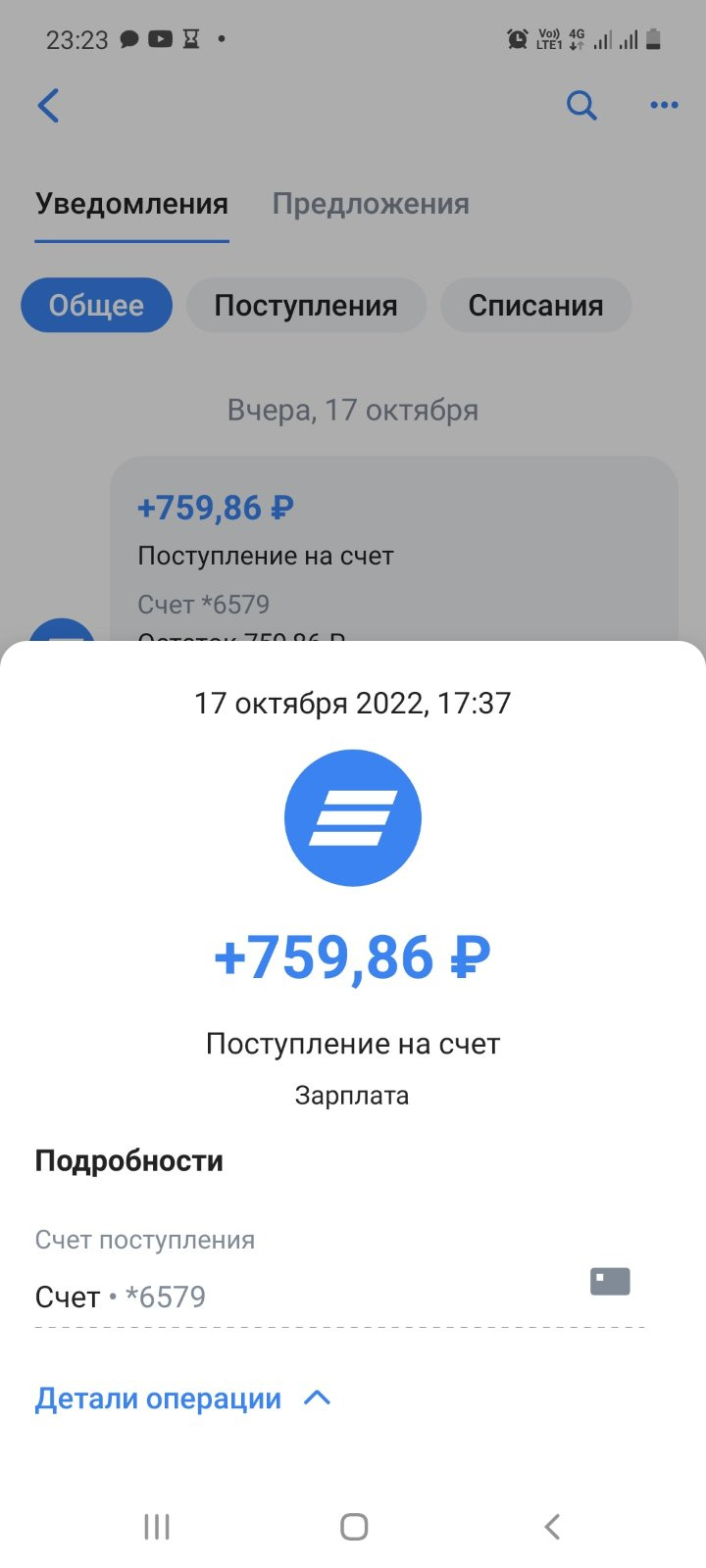Open the system recent apps button
The width and height of the screenshot is (706, 1568).
click(x=157, y=1526)
